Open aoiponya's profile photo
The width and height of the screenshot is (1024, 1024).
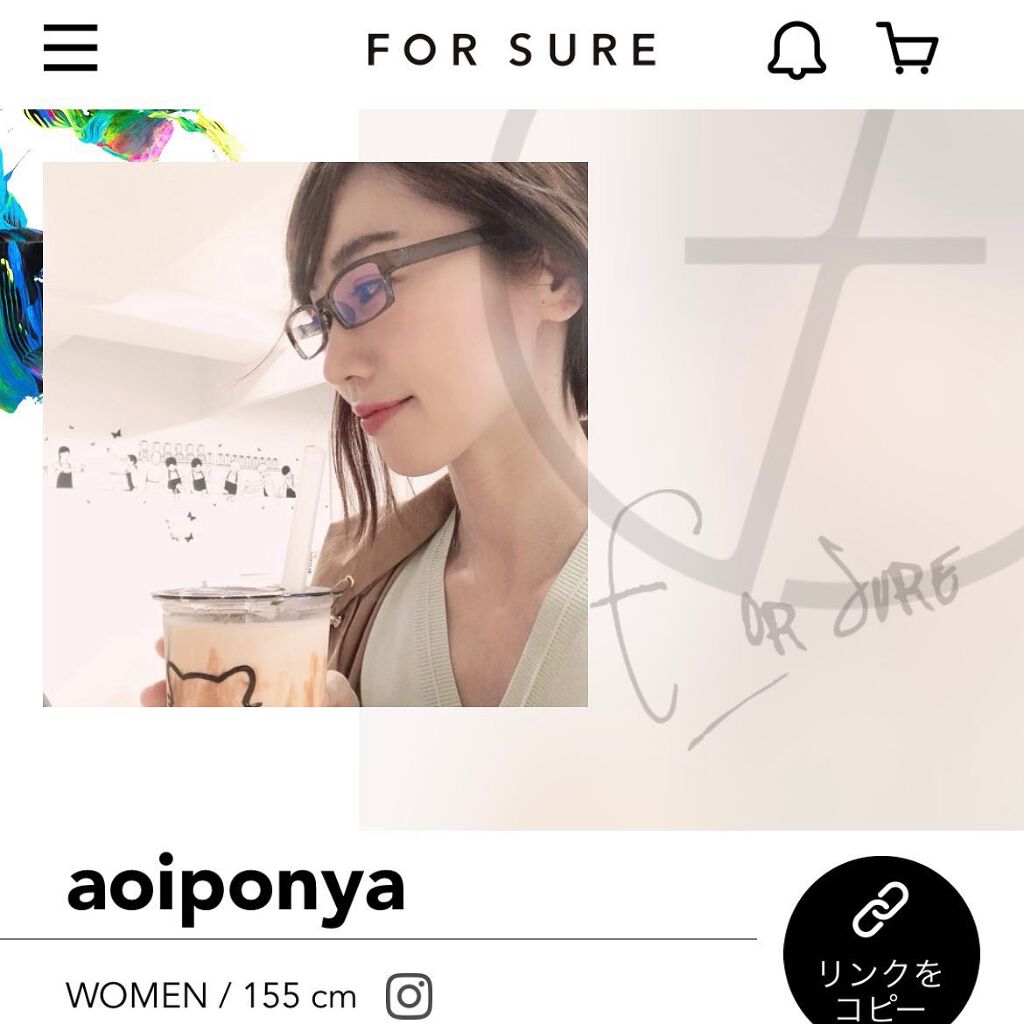click(315, 434)
